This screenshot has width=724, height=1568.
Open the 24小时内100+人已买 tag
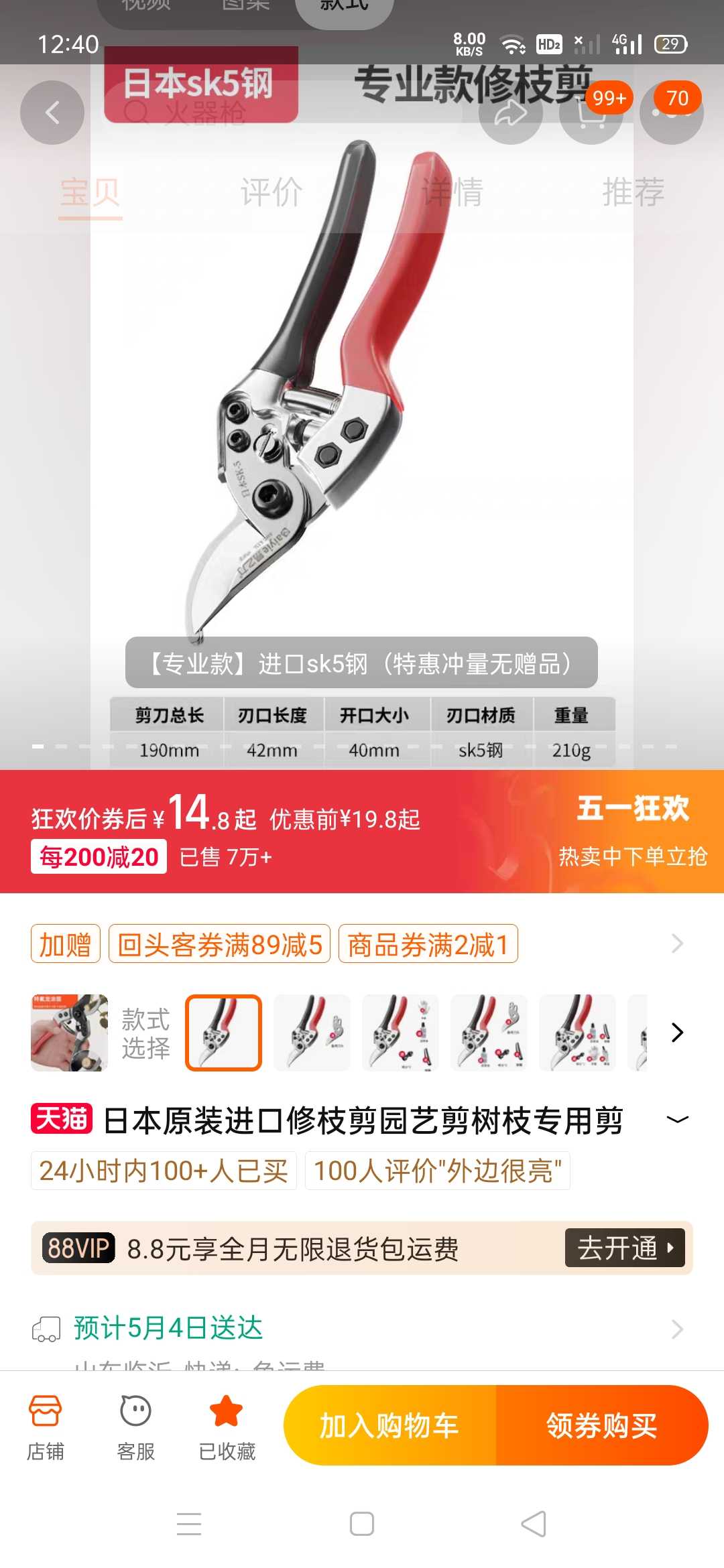point(164,1171)
